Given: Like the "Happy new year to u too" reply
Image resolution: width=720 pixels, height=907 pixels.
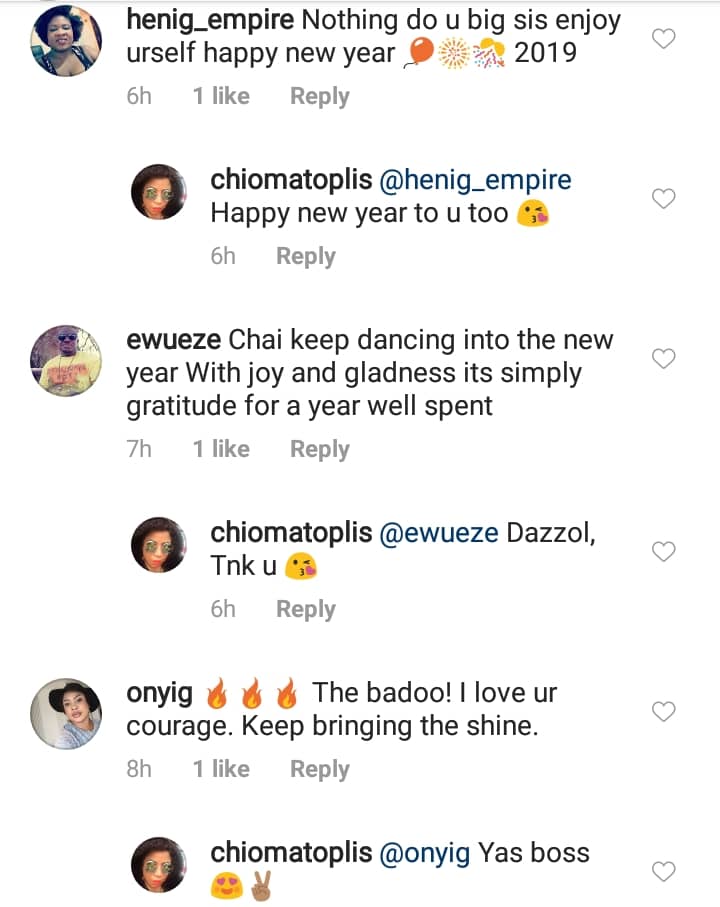Looking at the screenshot, I should pos(664,199).
